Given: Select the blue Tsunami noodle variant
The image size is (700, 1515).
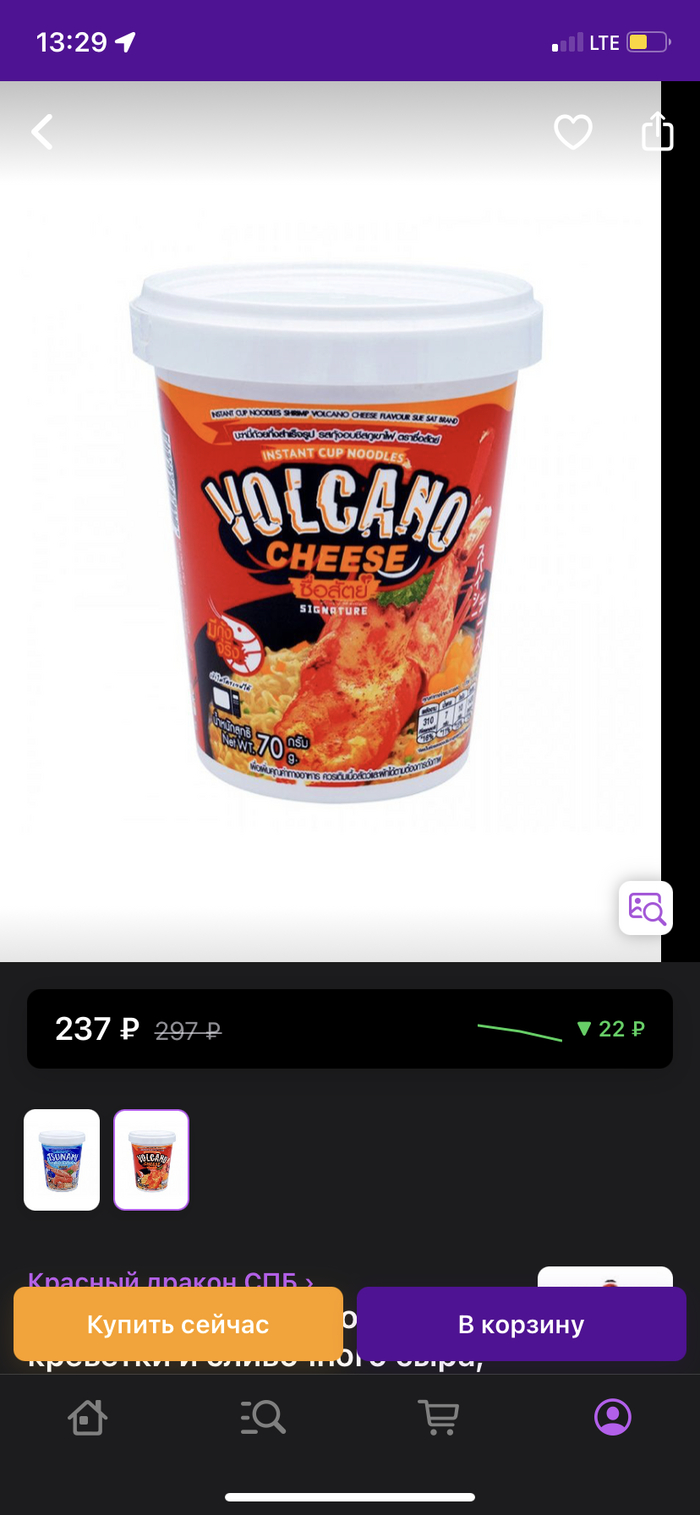Looking at the screenshot, I should (62, 1160).
